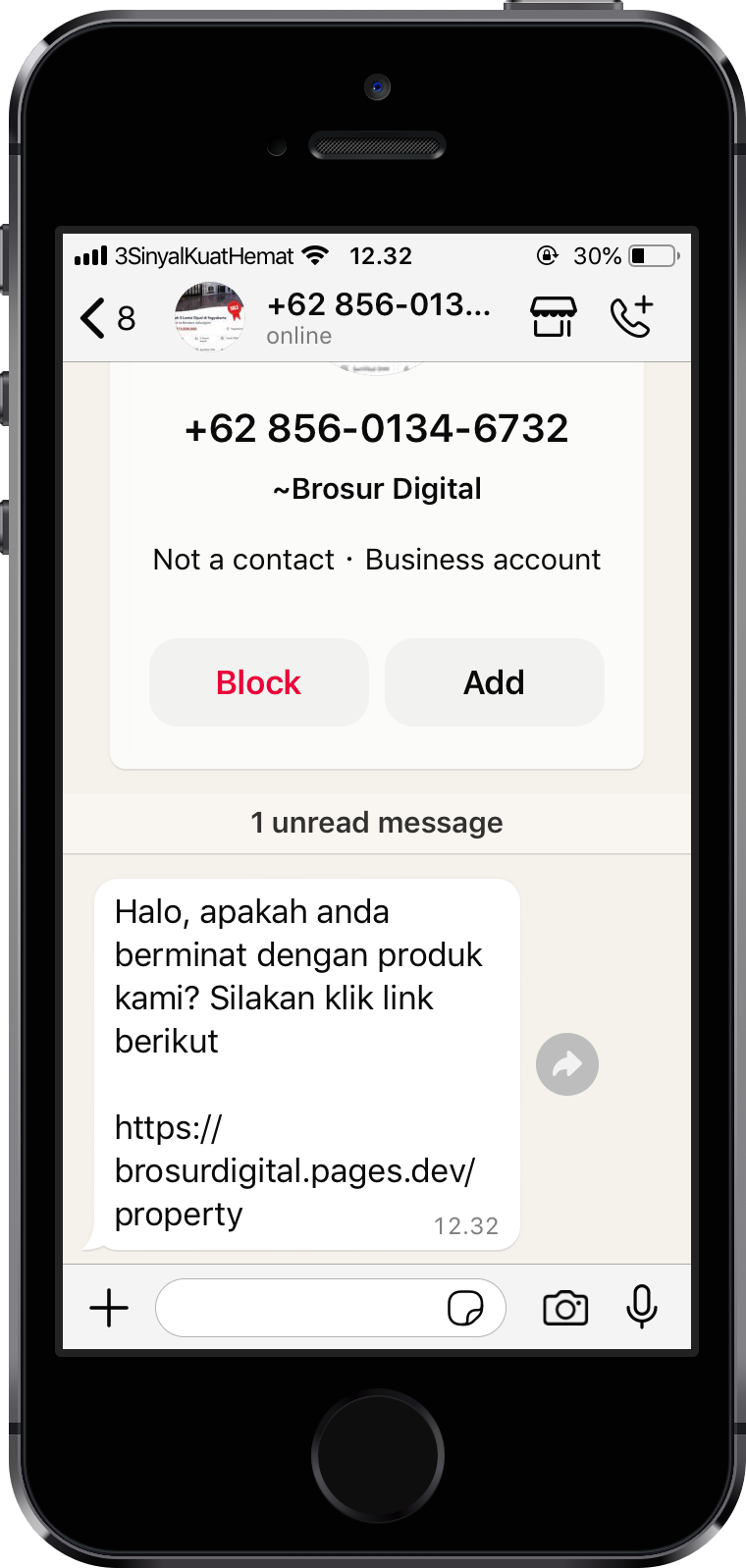The width and height of the screenshot is (746, 1568).
Task: Open the attachment plus menu
Action: 109,1308
